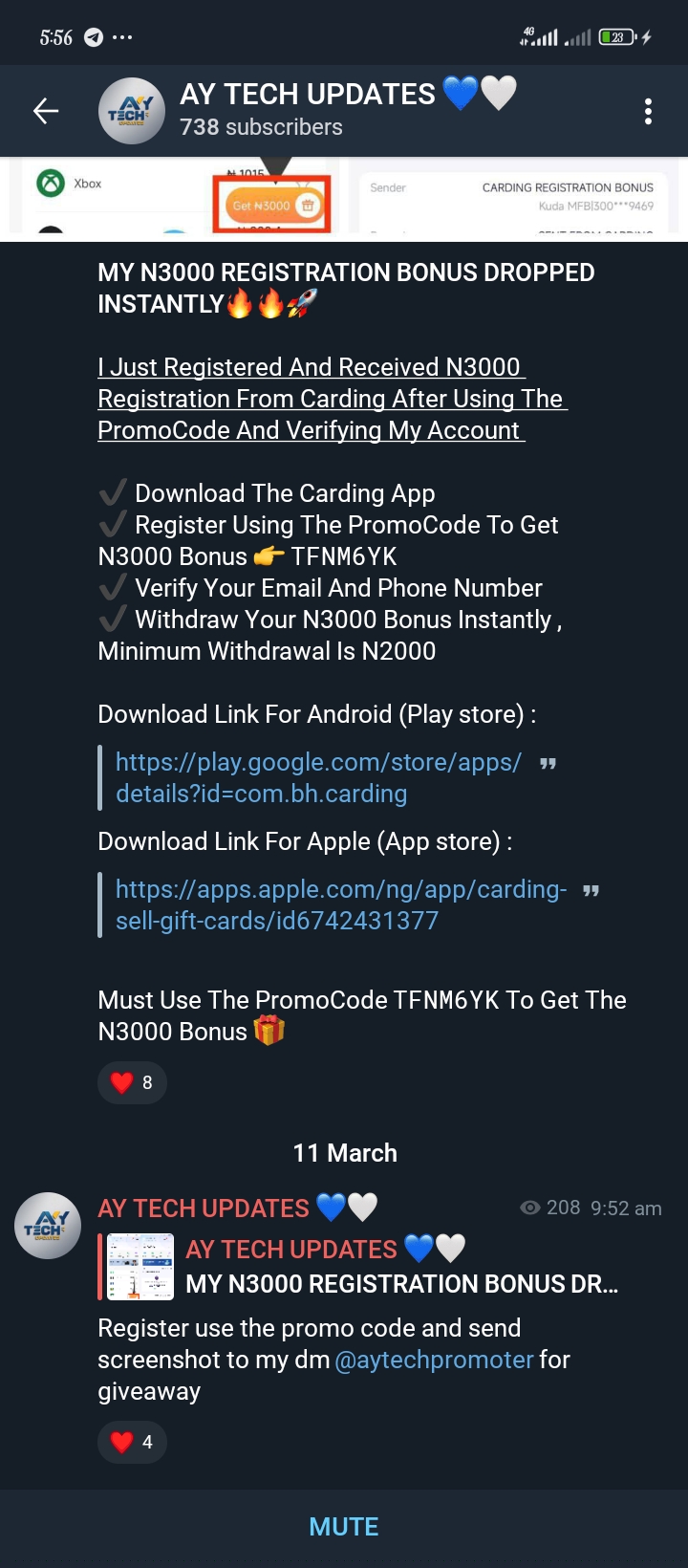Open AY TECH UPDATES channel info
Image resolution: width=688 pixels, height=1568 pixels.
[306, 110]
